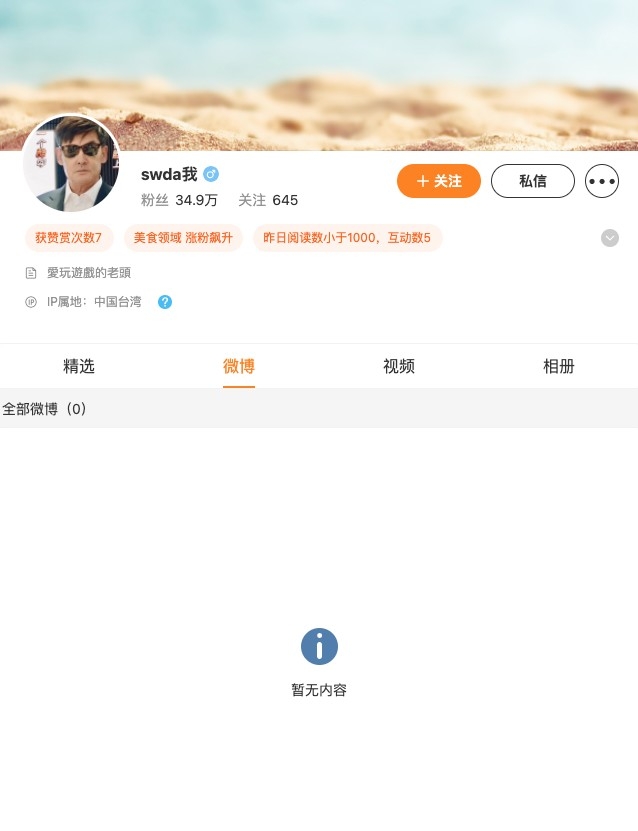This screenshot has height=831, width=638.
Task: Open the 相册 tab
Action: (x=559, y=366)
